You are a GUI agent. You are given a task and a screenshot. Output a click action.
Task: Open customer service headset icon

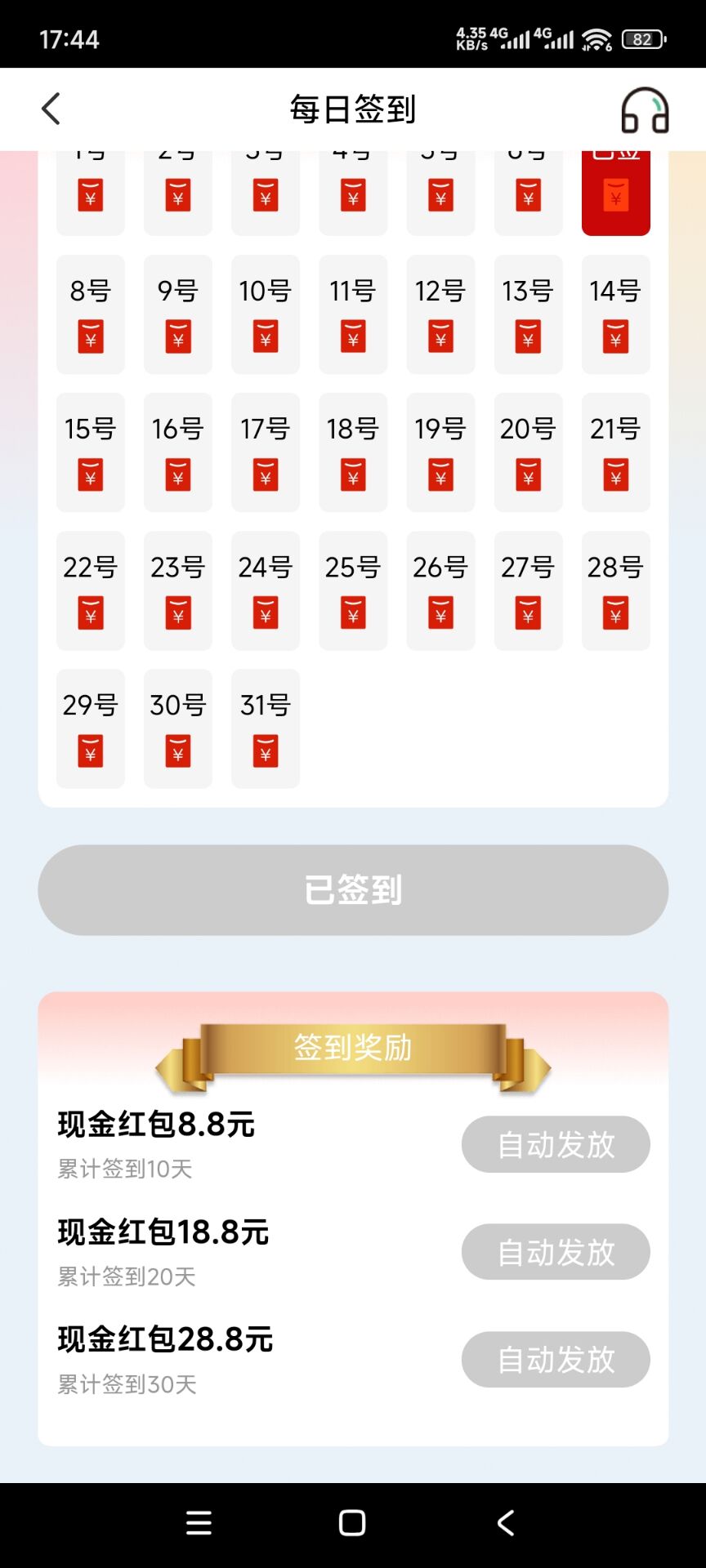pos(645,110)
